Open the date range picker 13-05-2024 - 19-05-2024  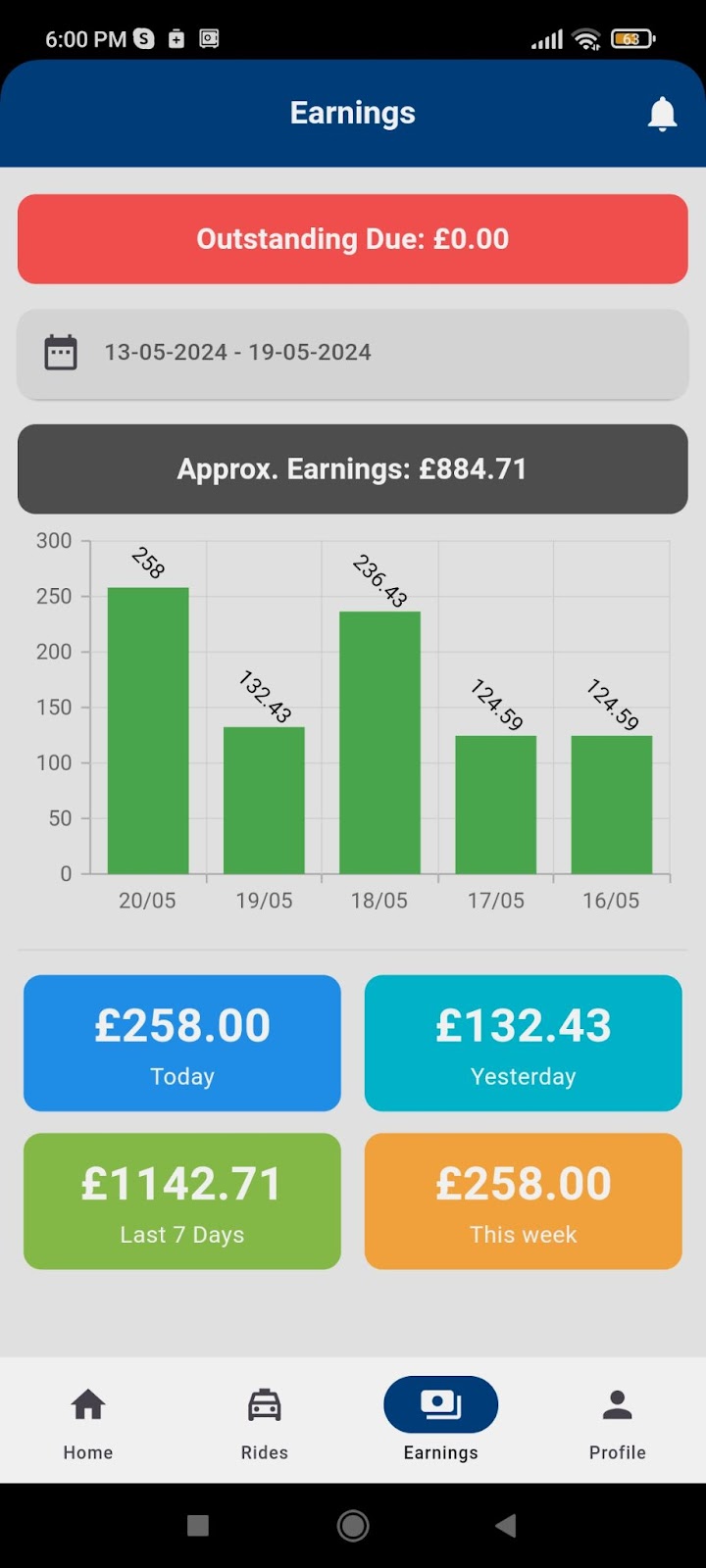tap(353, 354)
